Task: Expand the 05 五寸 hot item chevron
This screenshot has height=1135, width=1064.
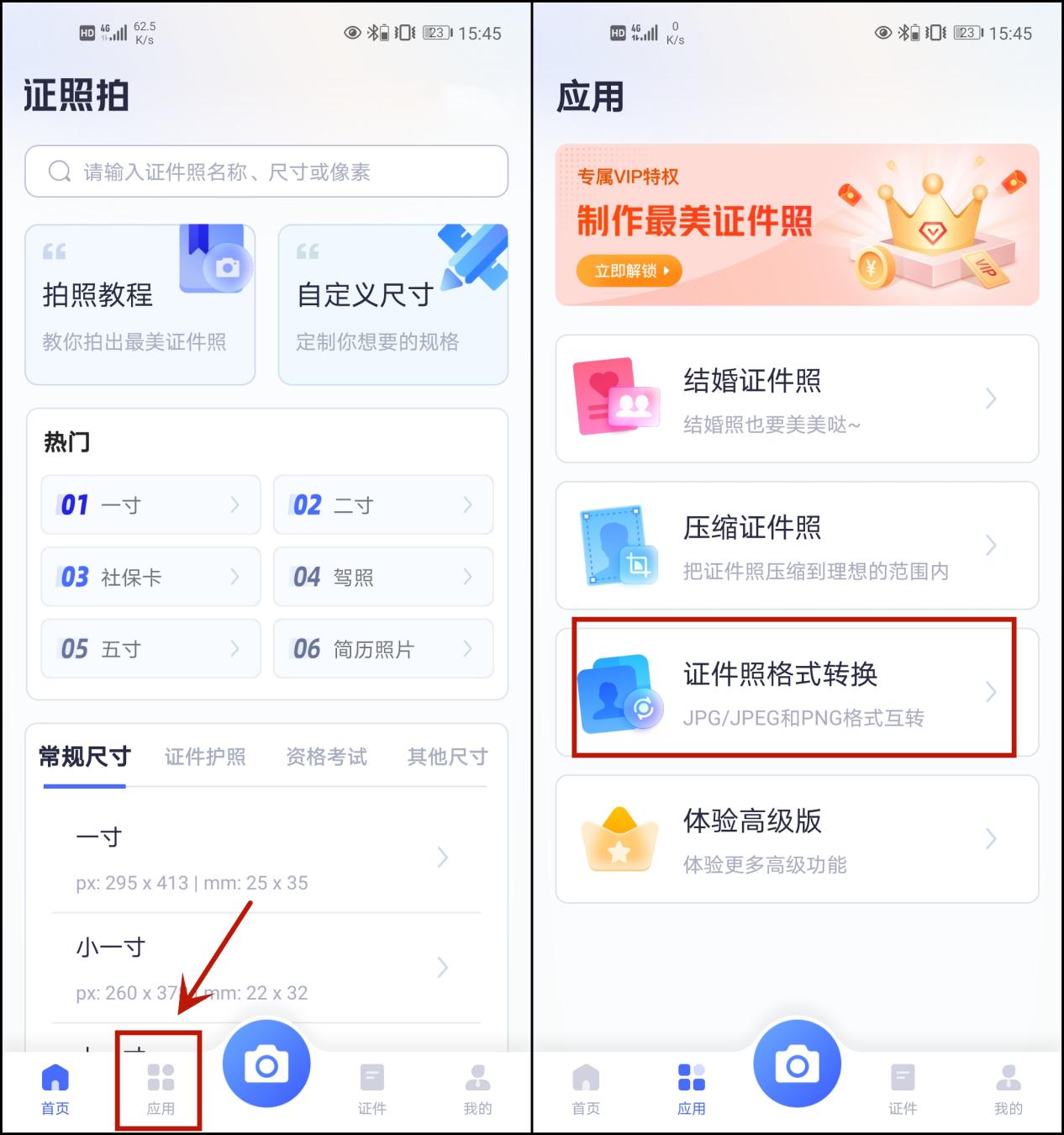Action: point(236,648)
